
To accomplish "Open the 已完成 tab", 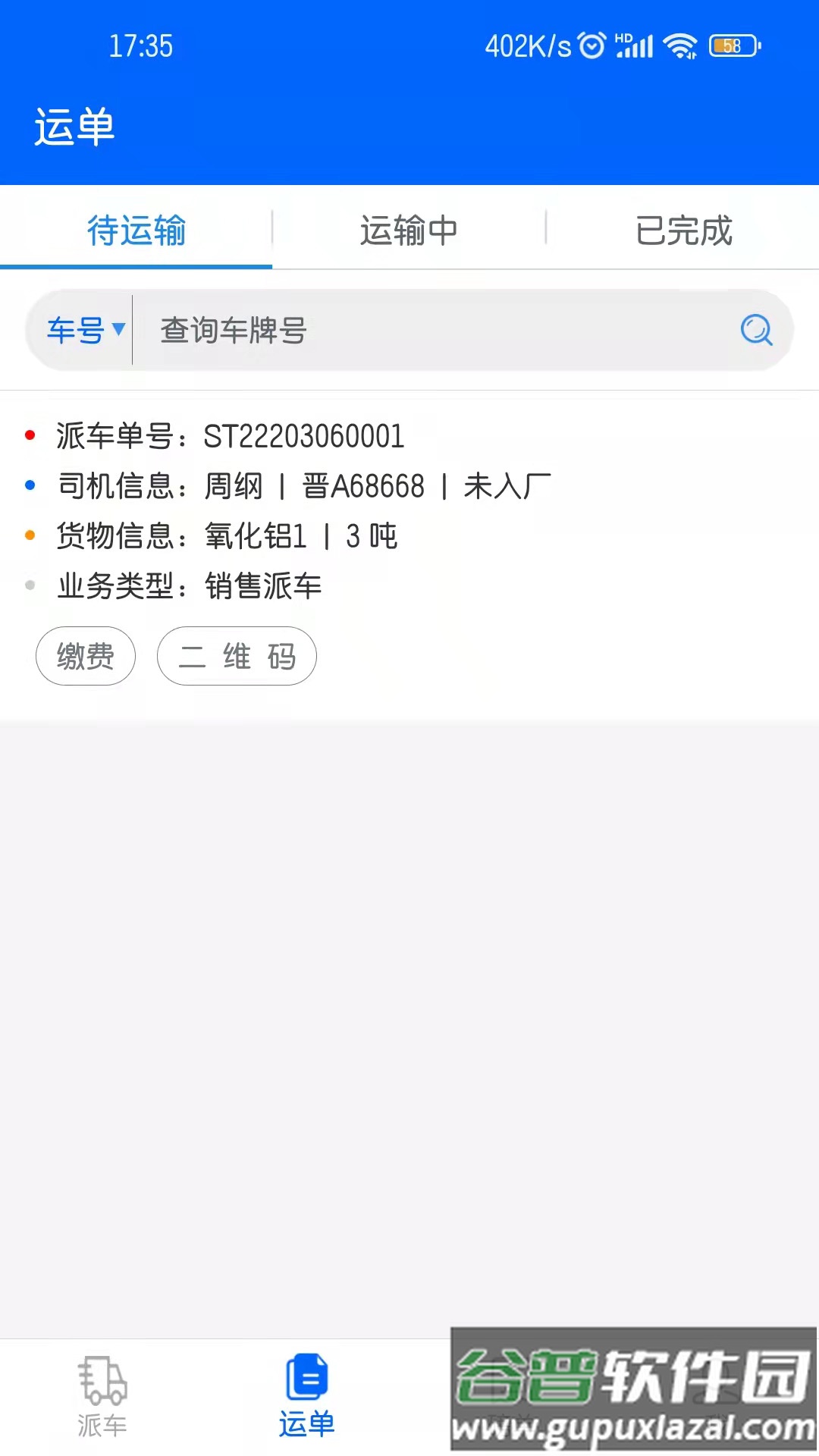I will tap(683, 230).
